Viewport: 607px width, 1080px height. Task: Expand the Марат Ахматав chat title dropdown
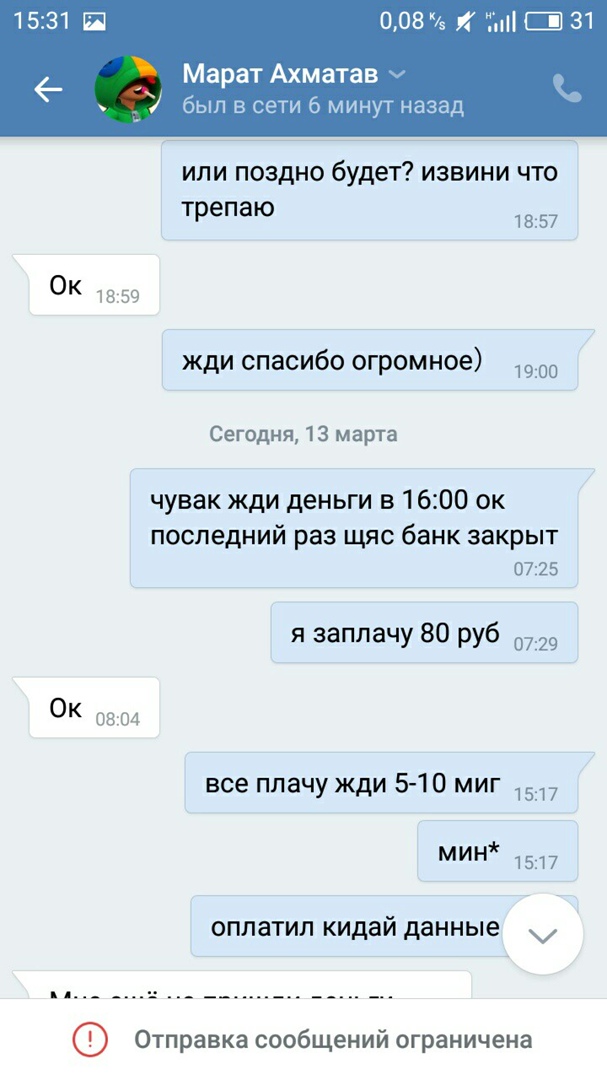[x=397, y=75]
